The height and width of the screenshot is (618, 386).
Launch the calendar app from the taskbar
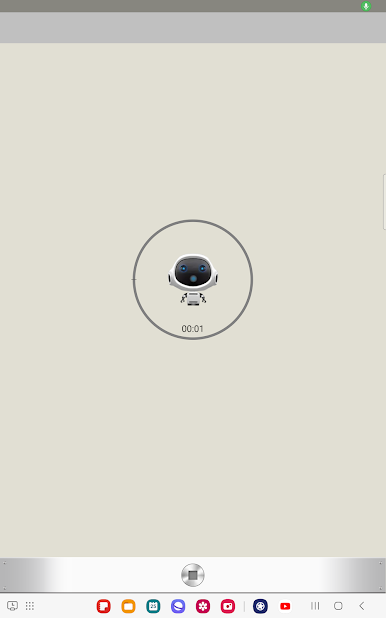click(x=153, y=606)
